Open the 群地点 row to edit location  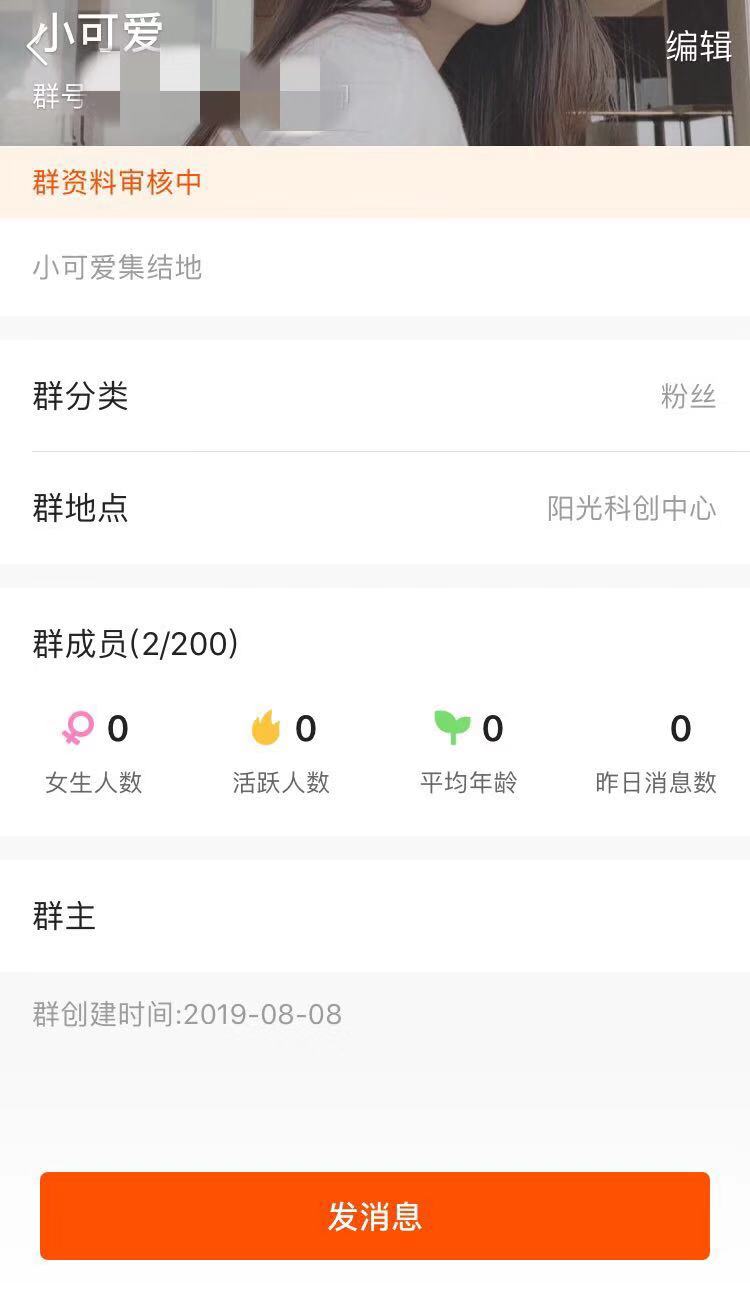(375, 508)
